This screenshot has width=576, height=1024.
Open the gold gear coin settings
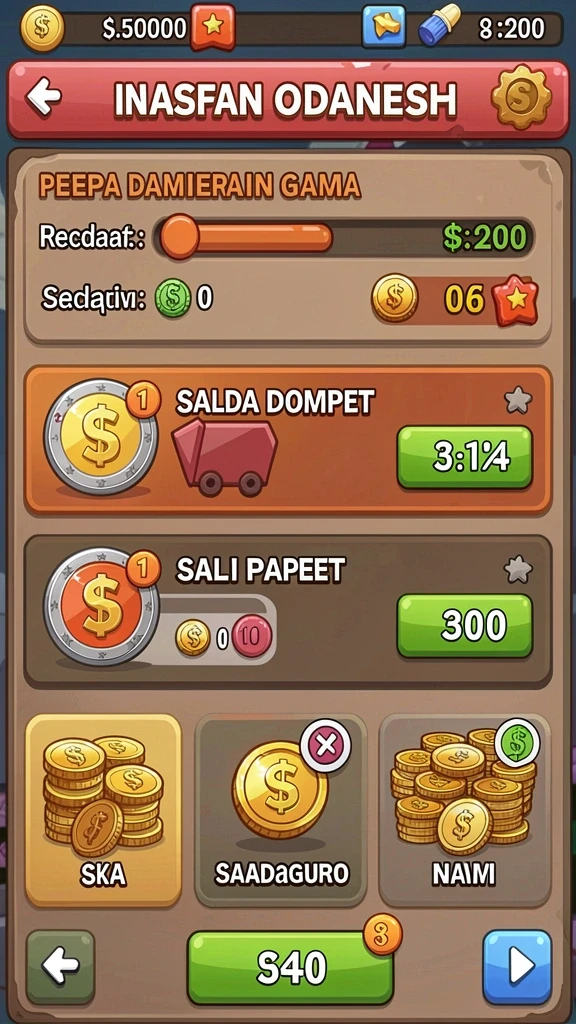point(520,98)
